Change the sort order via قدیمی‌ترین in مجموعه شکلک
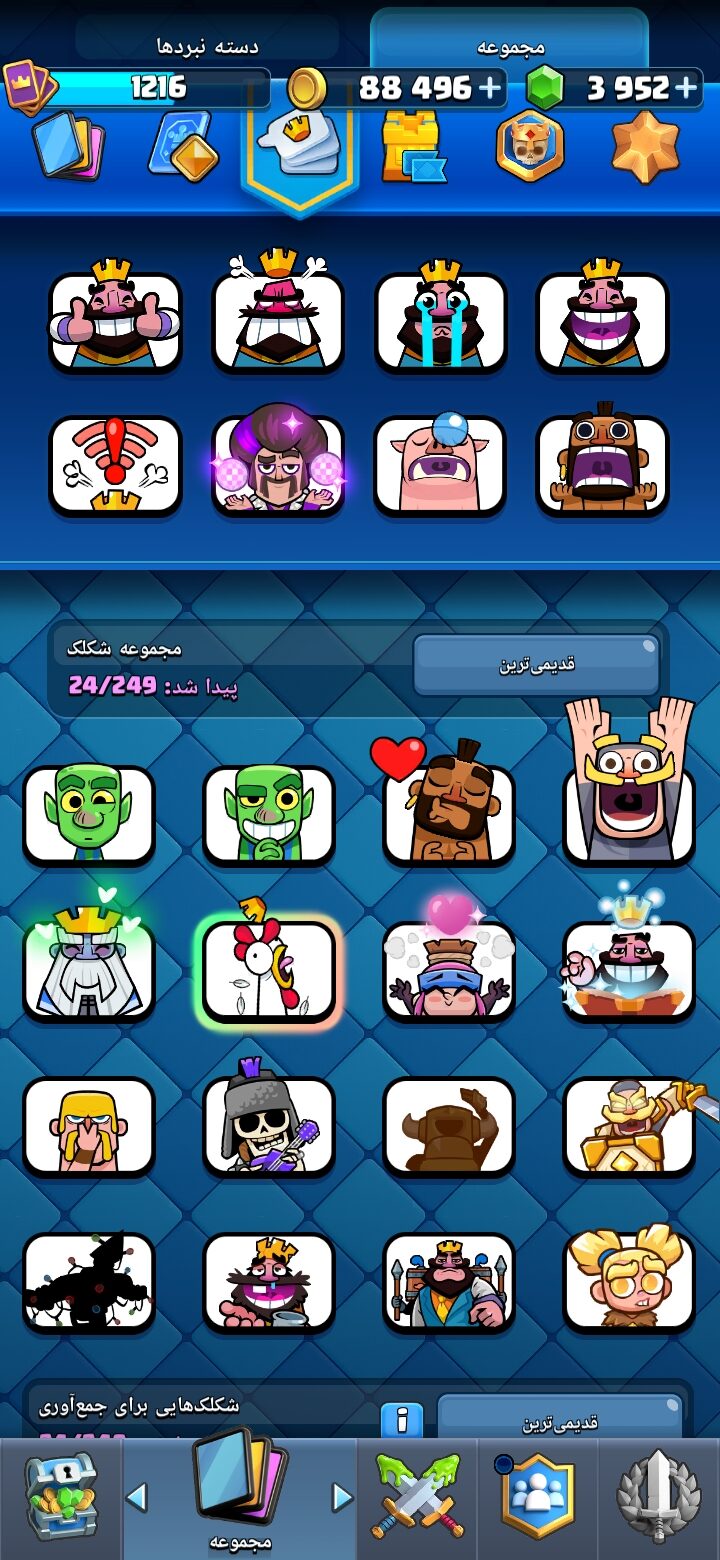Image resolution: width=720 pixels, height=1560 pixels. click(x=536, y=665)
